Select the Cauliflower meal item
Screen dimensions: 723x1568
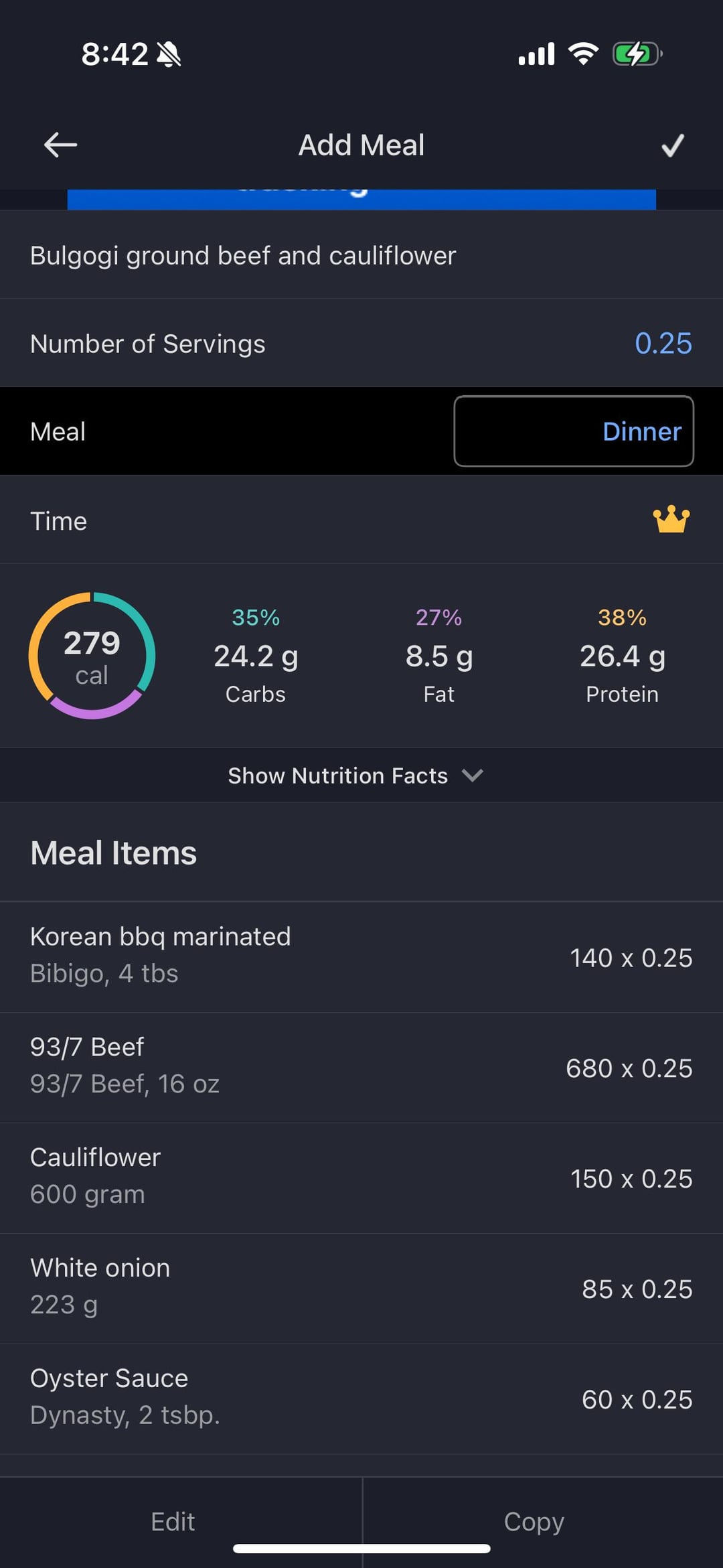point(361,1178)
